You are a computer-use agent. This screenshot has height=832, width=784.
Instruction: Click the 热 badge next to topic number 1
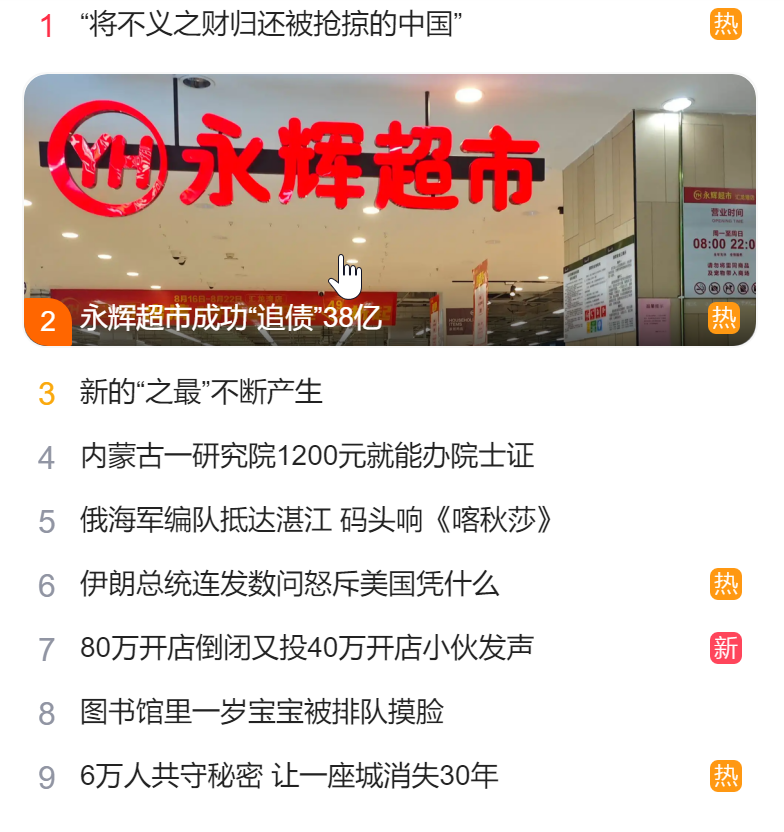pos(727,23)
